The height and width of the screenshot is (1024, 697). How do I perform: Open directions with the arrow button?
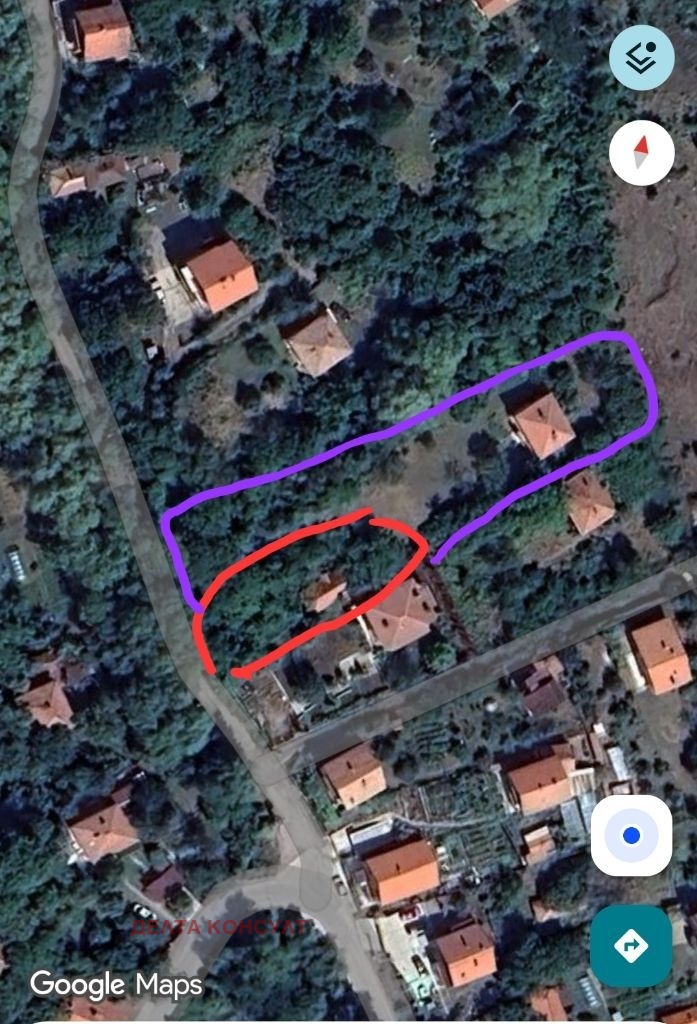630,945
